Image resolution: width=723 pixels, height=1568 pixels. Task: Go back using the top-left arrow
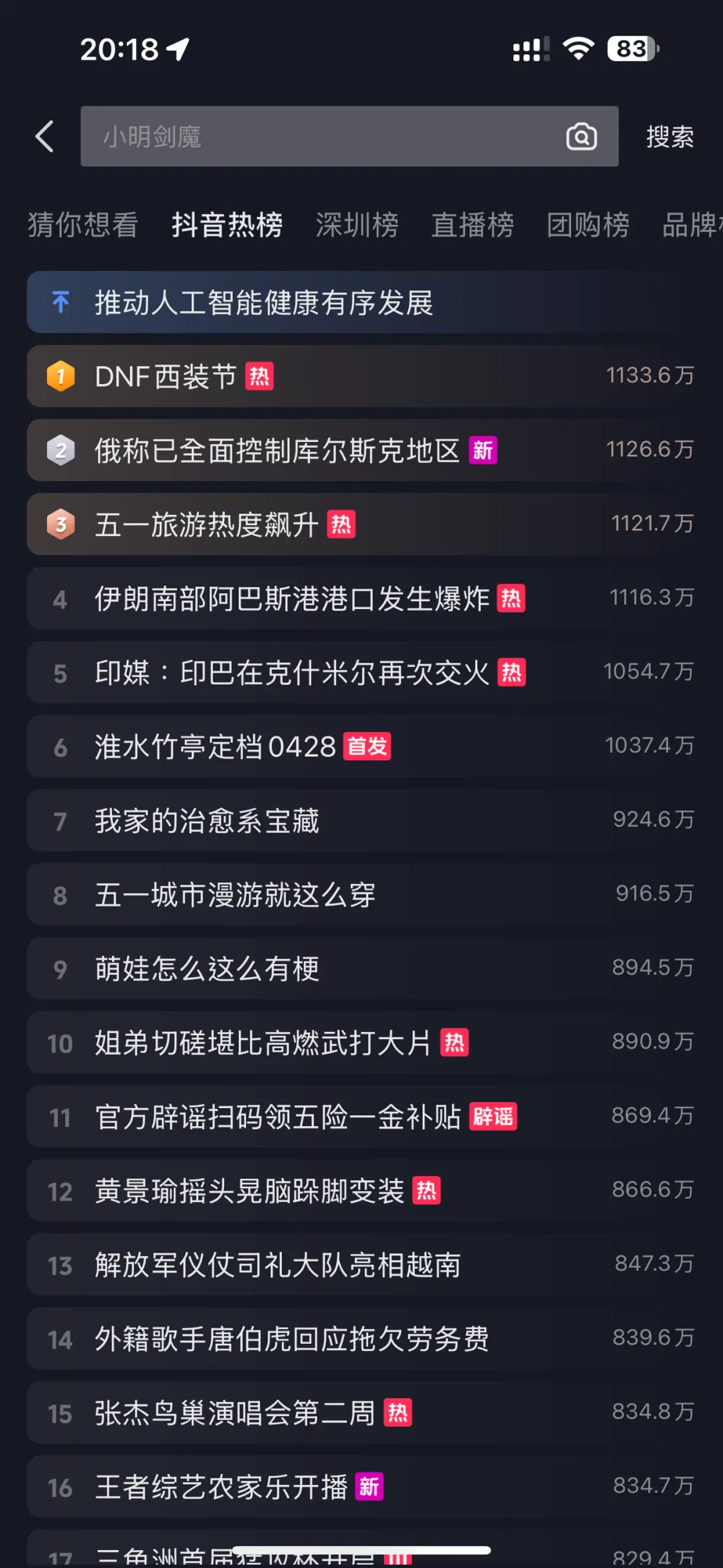click(45, 137)
